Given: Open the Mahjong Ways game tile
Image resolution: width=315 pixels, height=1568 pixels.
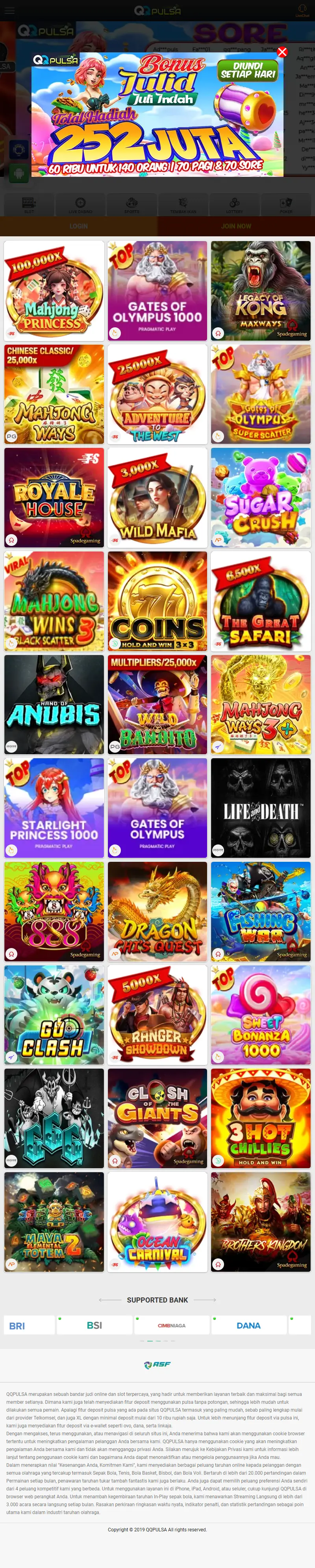Looking at the screenshot, I should (x=54, y=394).
